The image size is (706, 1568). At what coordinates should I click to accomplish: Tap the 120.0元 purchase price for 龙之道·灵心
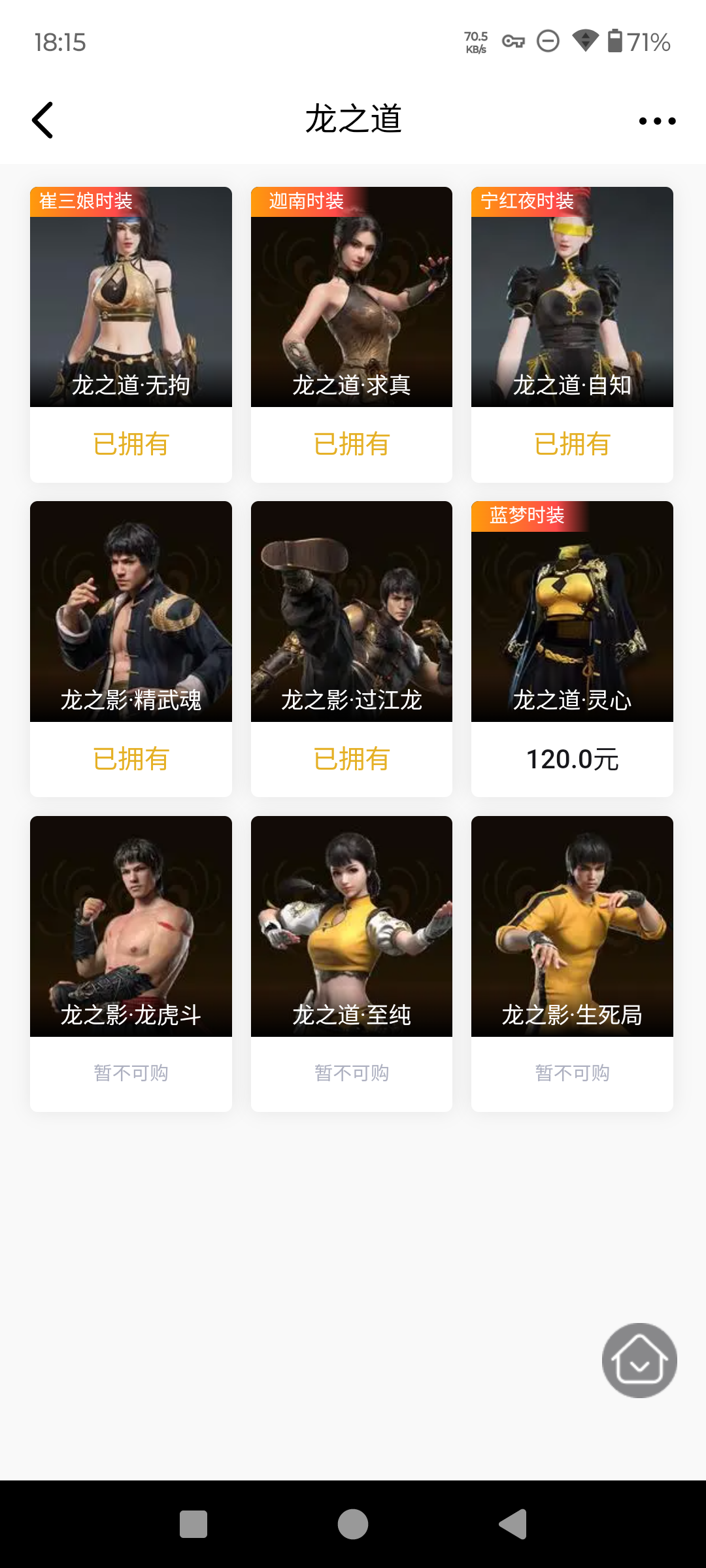click(571, 759)
